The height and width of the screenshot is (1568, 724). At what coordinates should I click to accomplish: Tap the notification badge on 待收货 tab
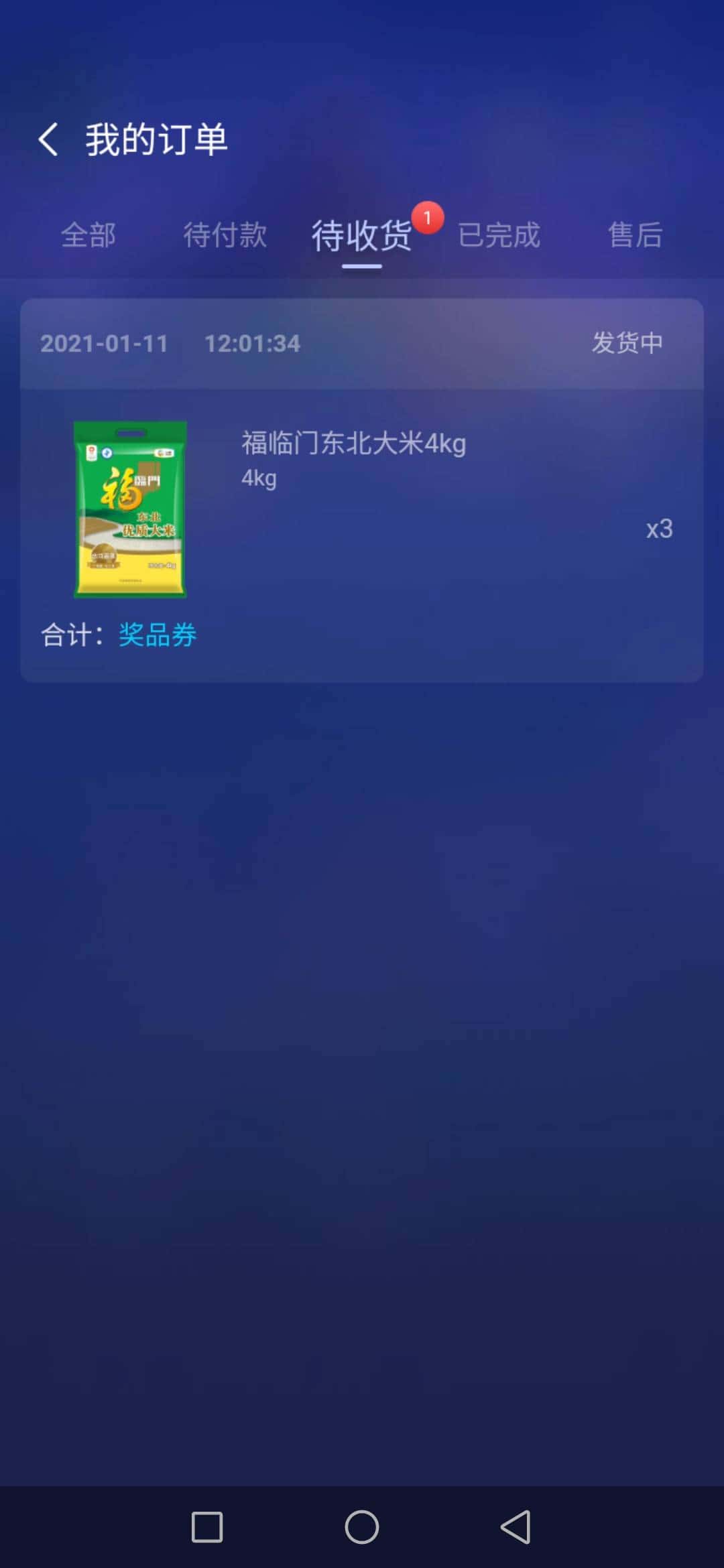(x=429, y=216)
